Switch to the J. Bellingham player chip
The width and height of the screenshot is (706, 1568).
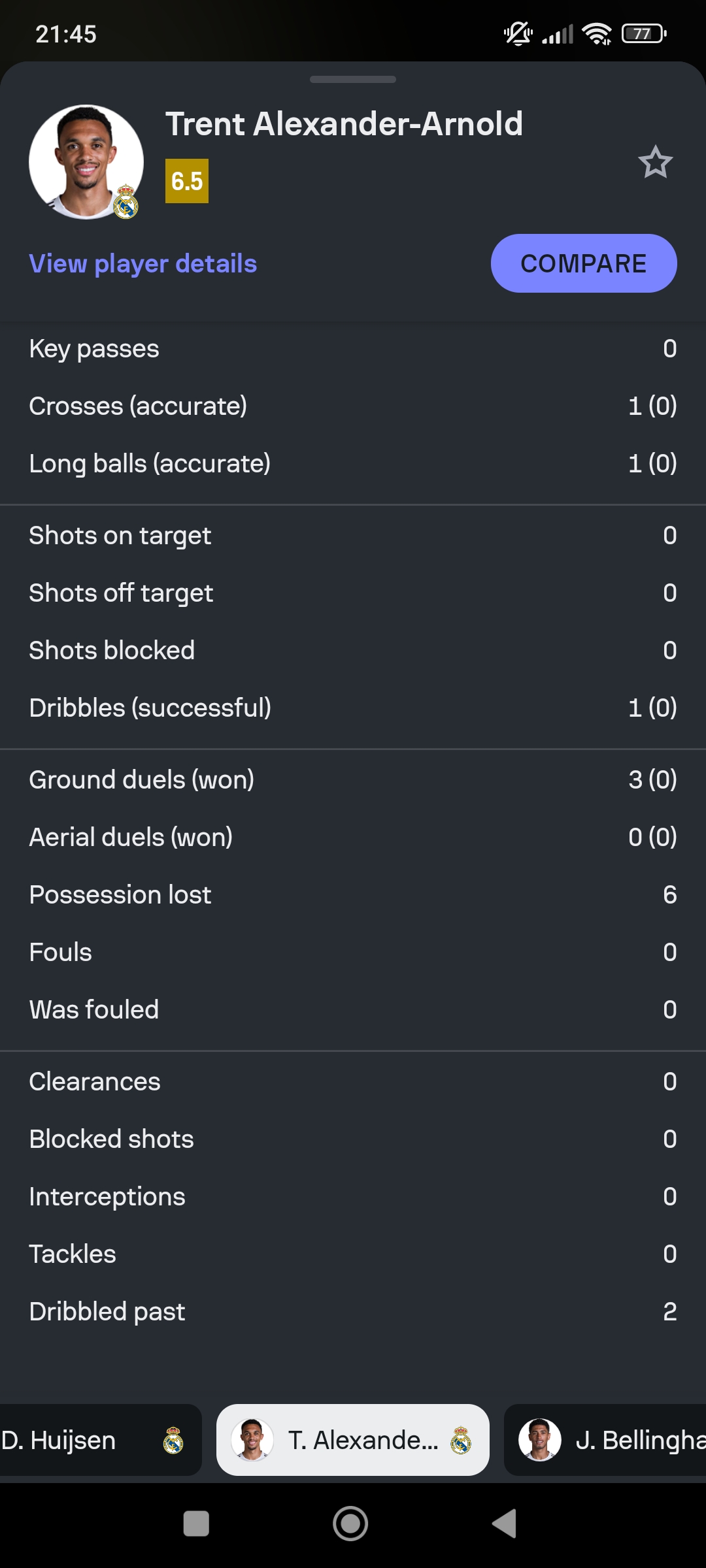pyautogui.click(x=605, y=1440)
